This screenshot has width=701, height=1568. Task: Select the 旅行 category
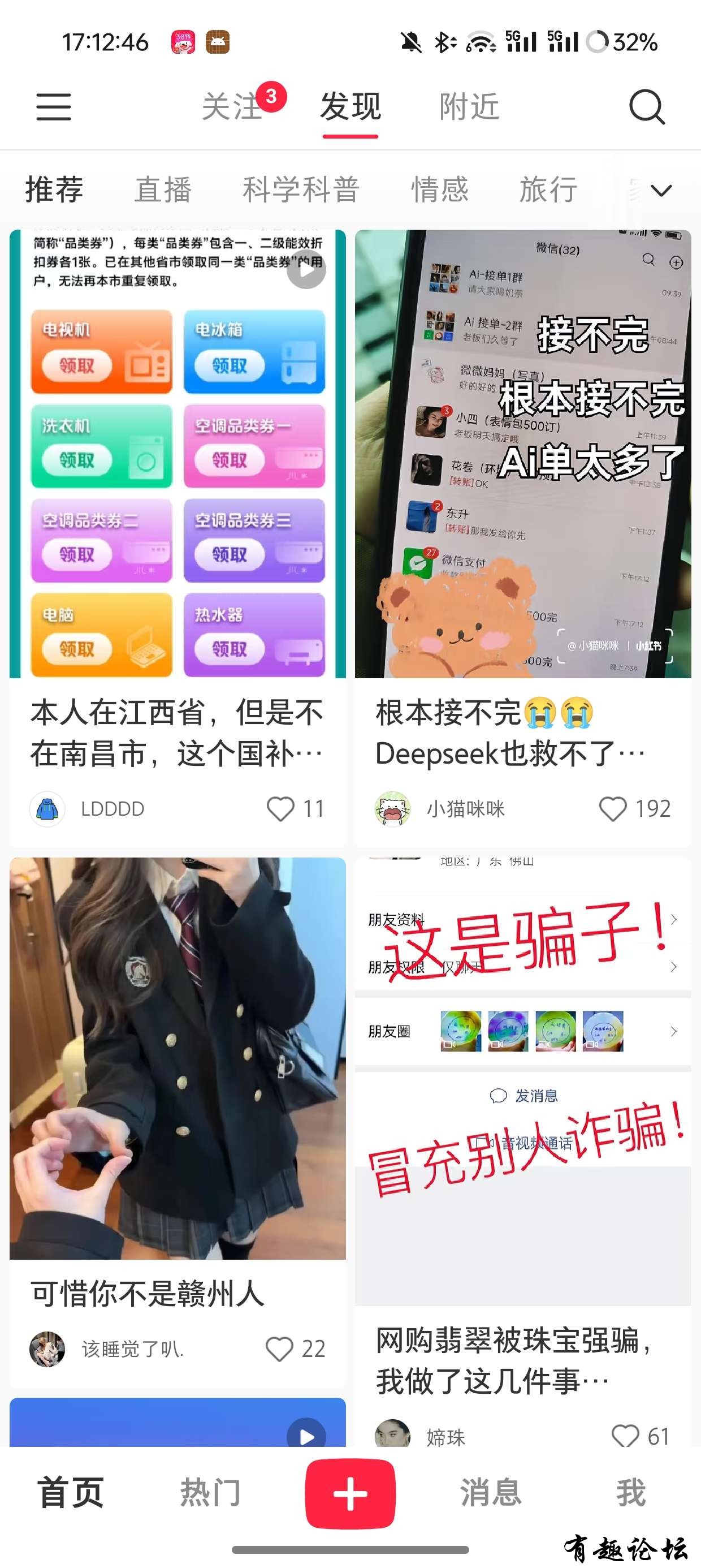(x=548, y=189)
